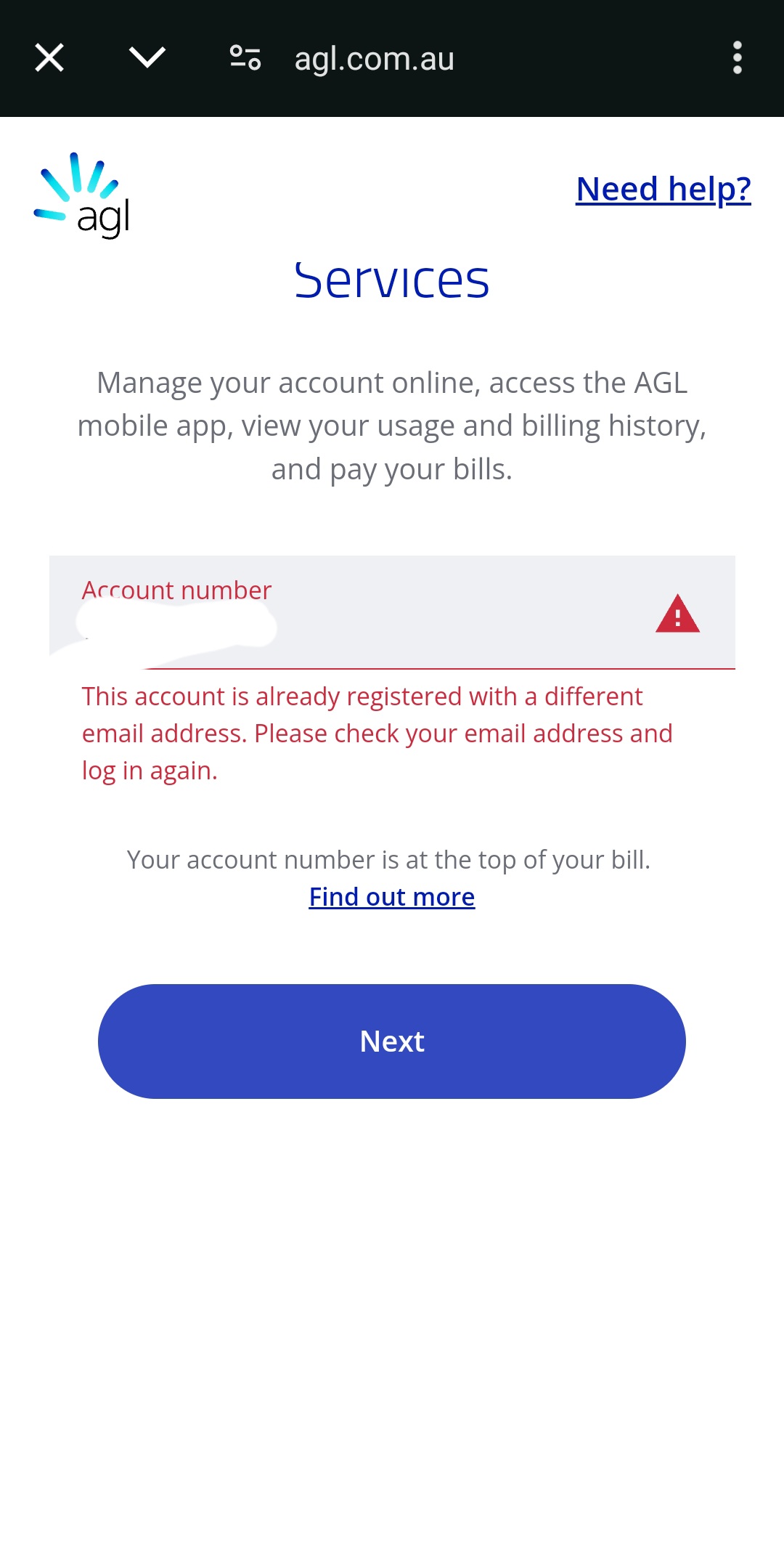
Task: Open the Find out more link
Action: point(392,896)
